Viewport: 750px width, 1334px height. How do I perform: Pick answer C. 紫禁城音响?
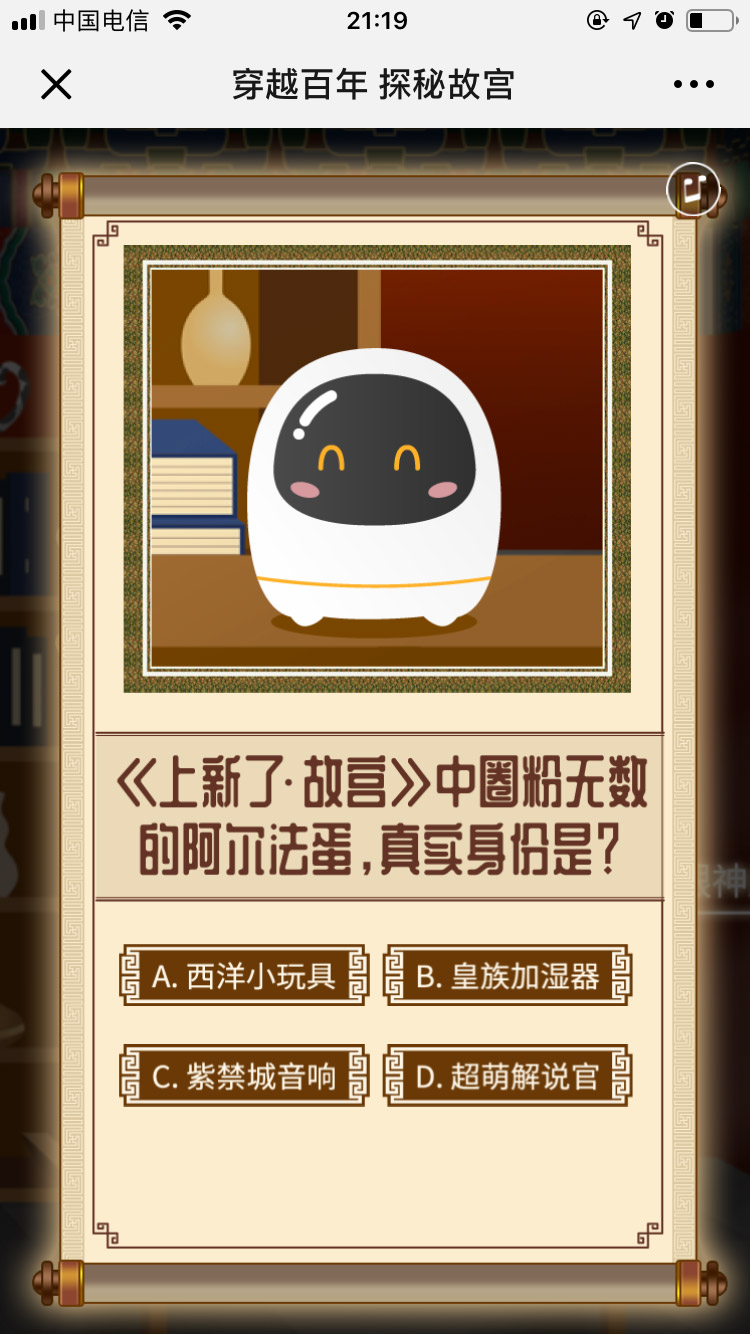tap(244, 1076)
